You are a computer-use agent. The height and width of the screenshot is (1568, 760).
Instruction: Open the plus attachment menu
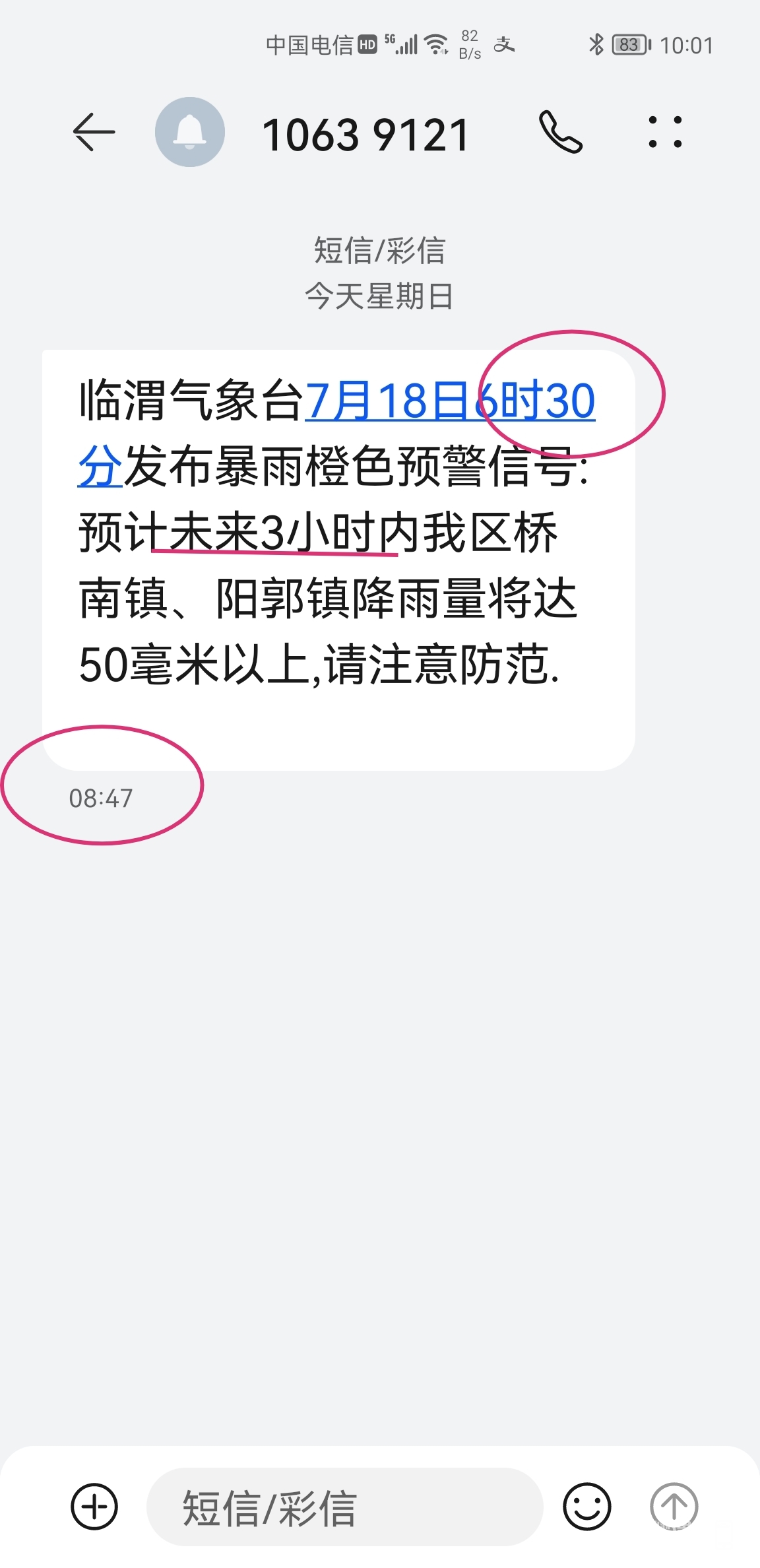[x=94, y=1507]
